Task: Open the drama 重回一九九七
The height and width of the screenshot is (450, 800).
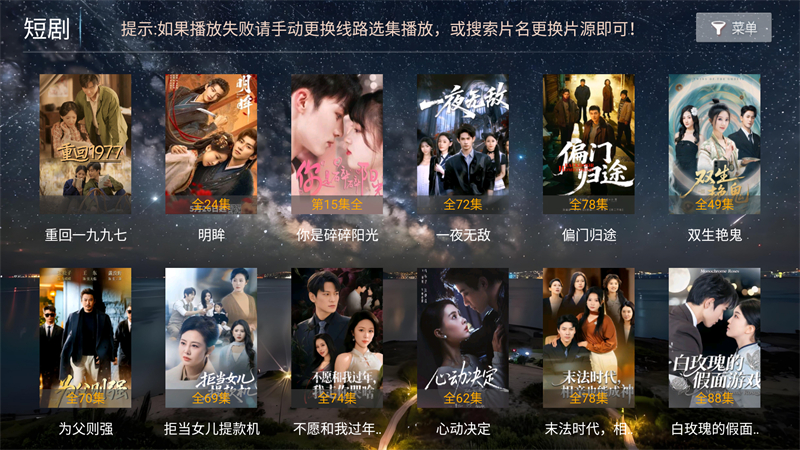Action: tap(86, 144)
